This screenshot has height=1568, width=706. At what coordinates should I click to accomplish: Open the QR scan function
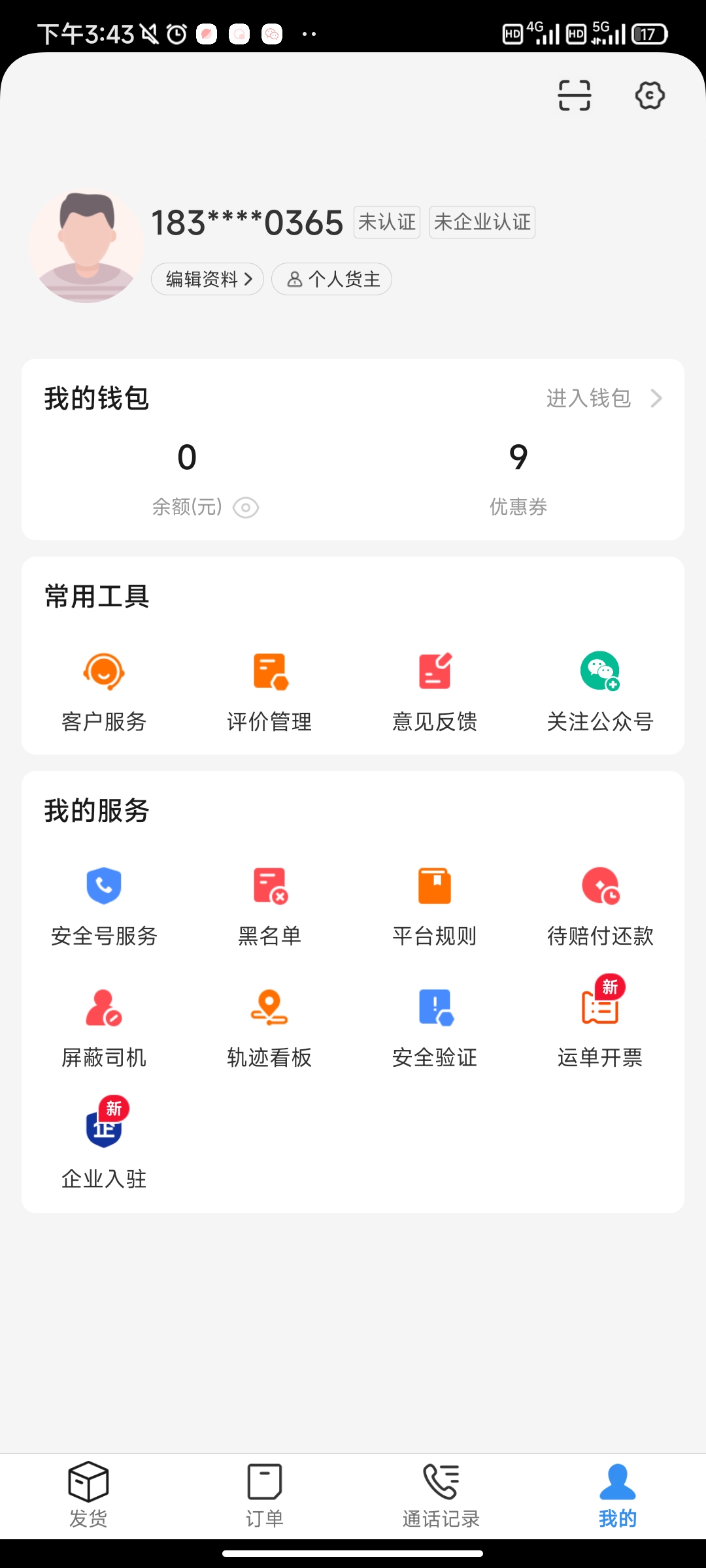[574, 95]
